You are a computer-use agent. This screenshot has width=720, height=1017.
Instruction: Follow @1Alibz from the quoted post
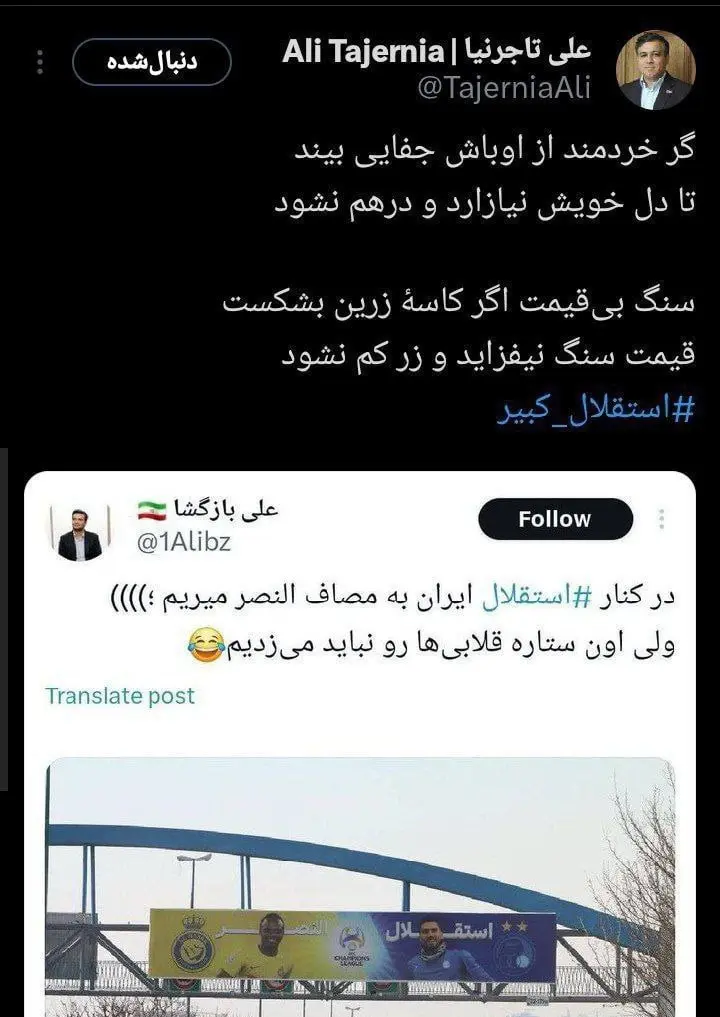point(555,519)
